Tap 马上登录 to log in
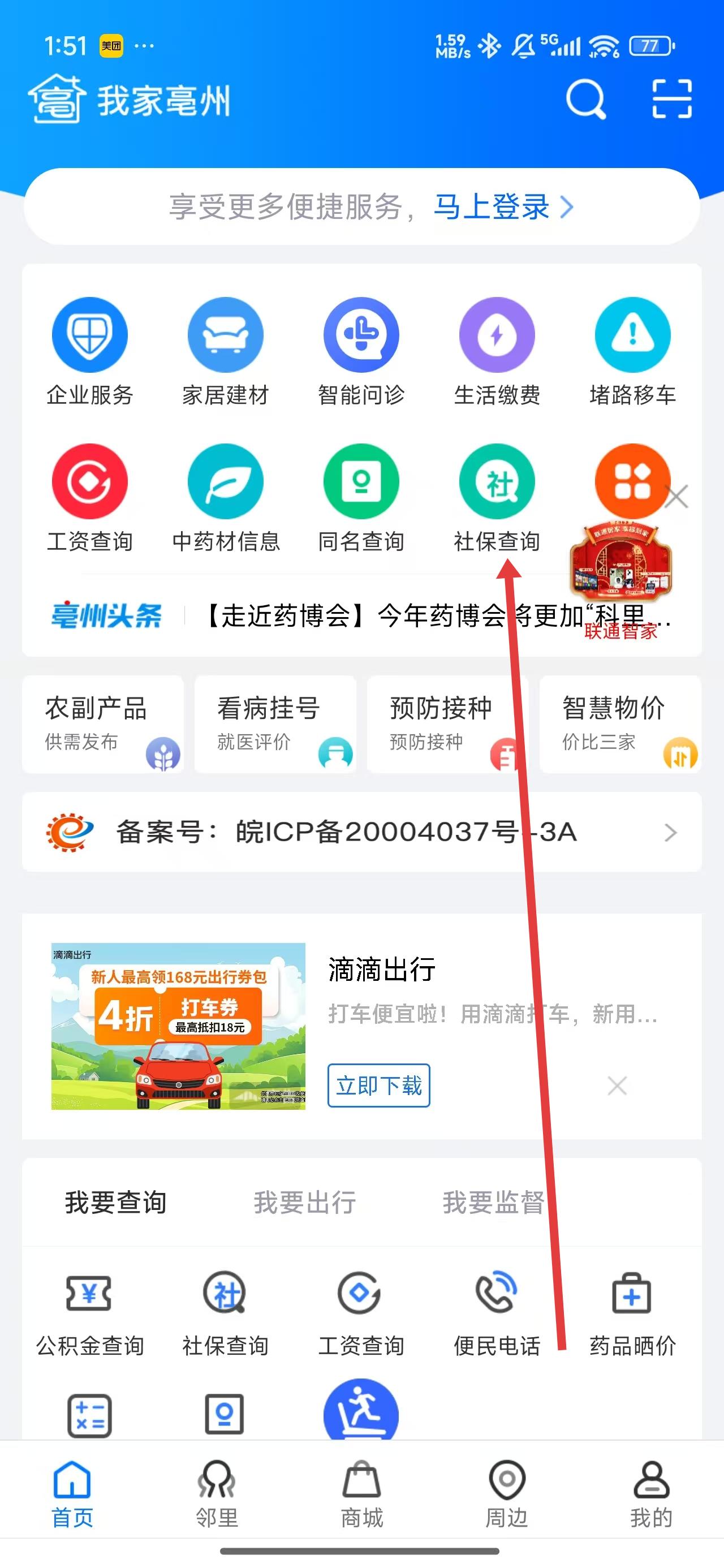 (x=502, y=207)
